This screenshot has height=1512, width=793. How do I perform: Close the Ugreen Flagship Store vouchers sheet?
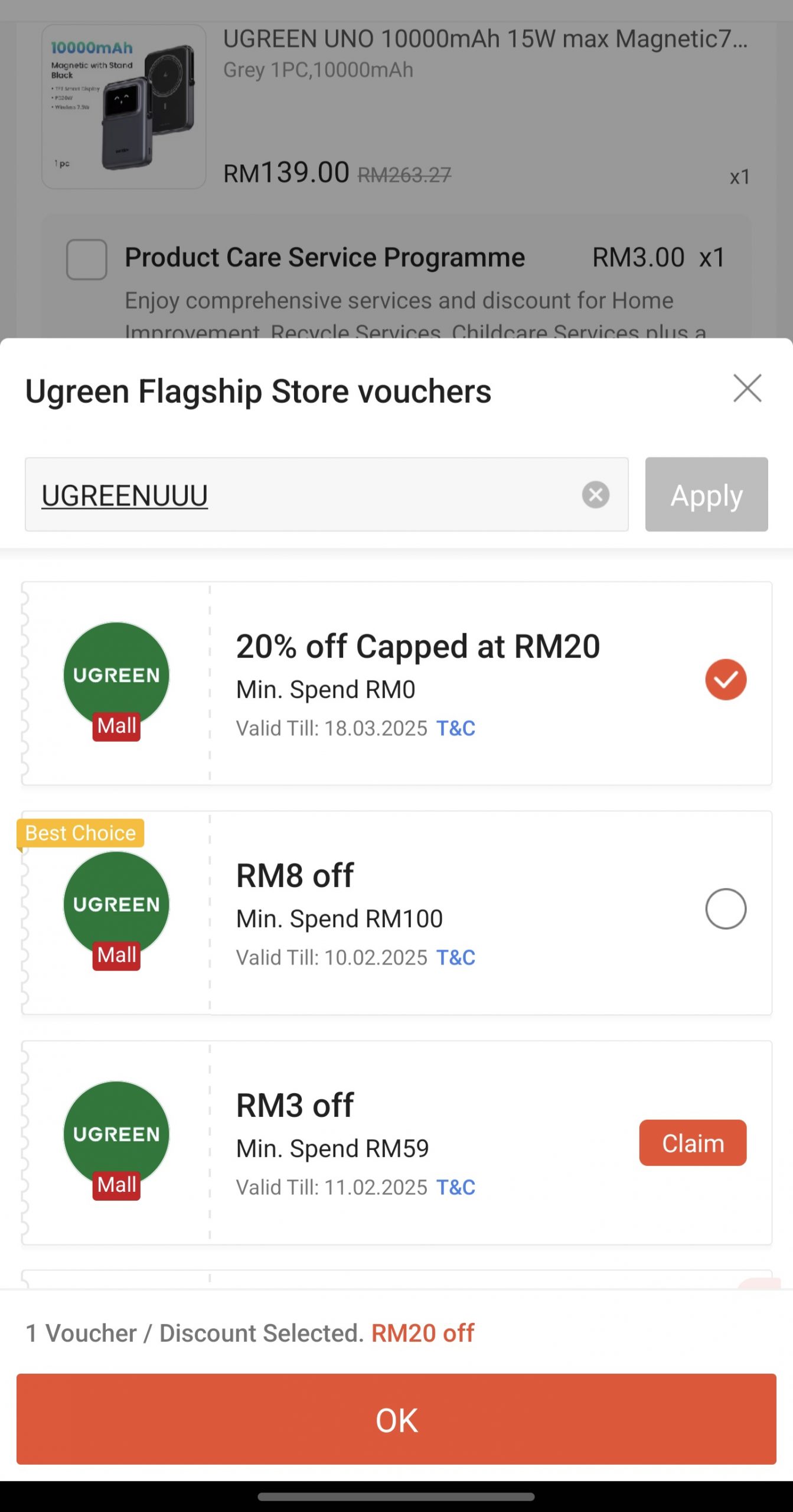tap(747, 389)
